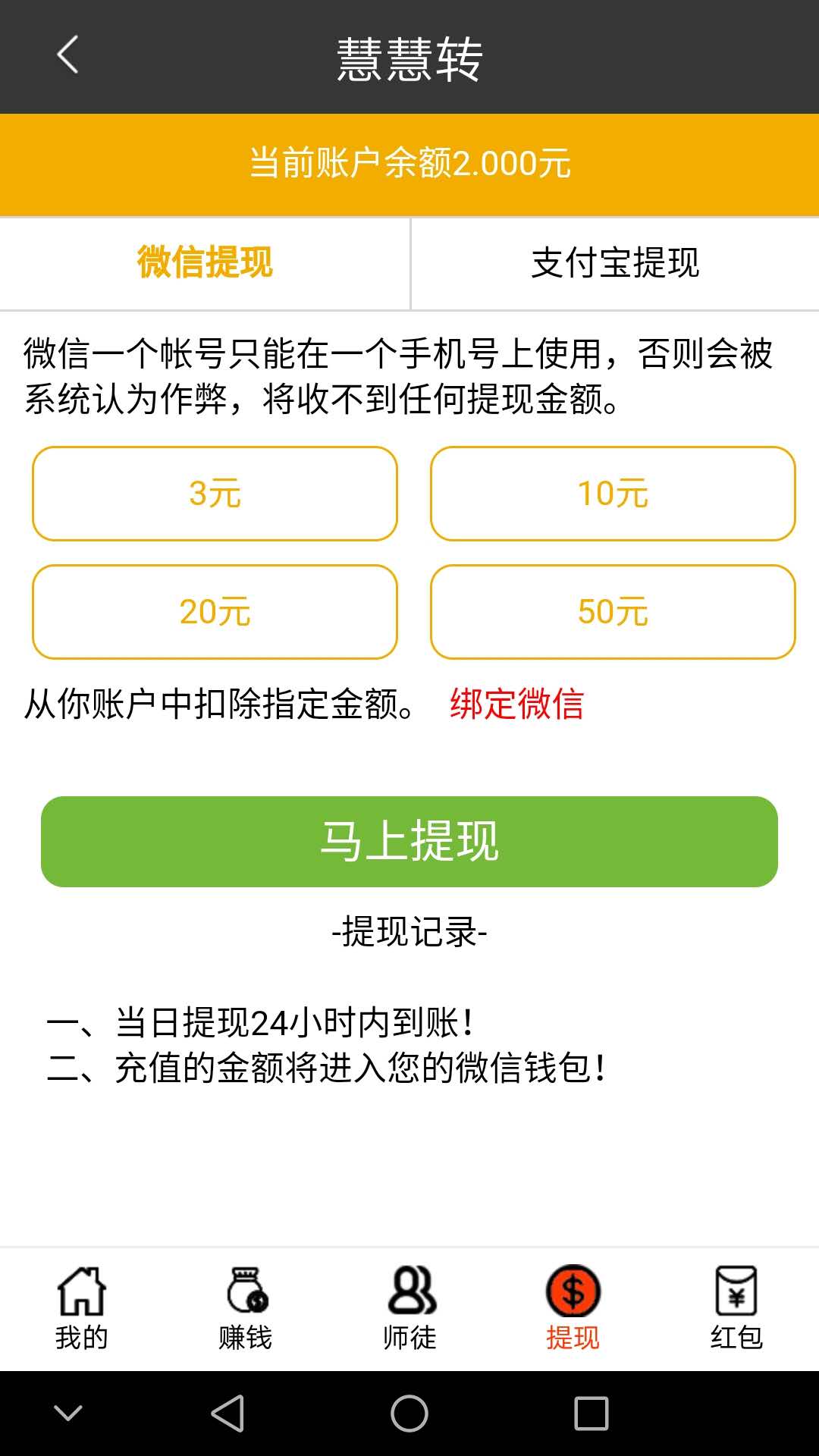Select the 20元 amount box
Screen dimensions: 819x1456
[x=215, y=612]
